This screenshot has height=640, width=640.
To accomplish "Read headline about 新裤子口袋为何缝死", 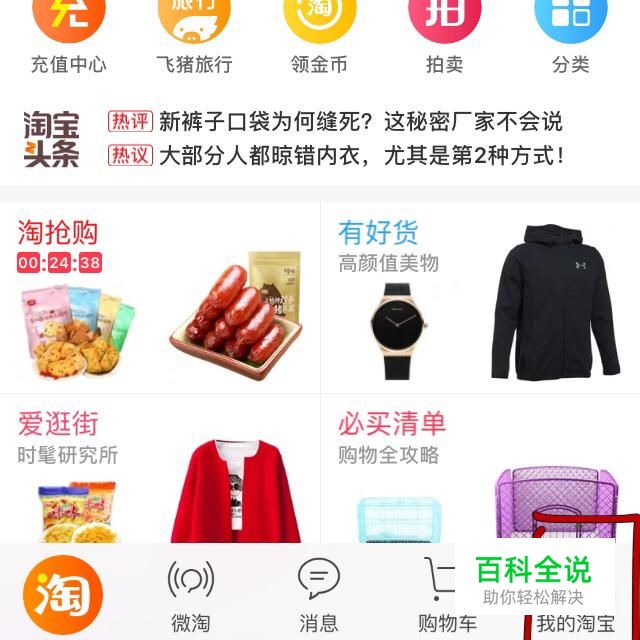I will pos(360,122).
